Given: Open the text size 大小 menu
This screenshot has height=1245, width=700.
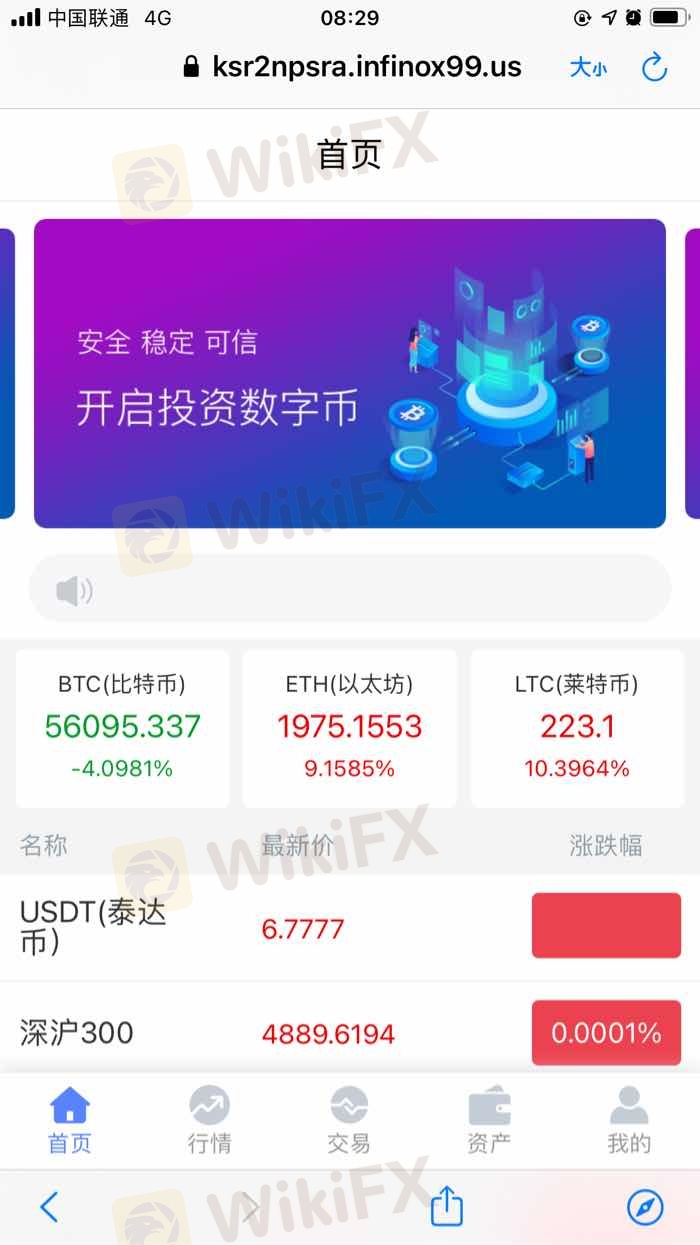Looking at the screenshot, I should point(588,68).
